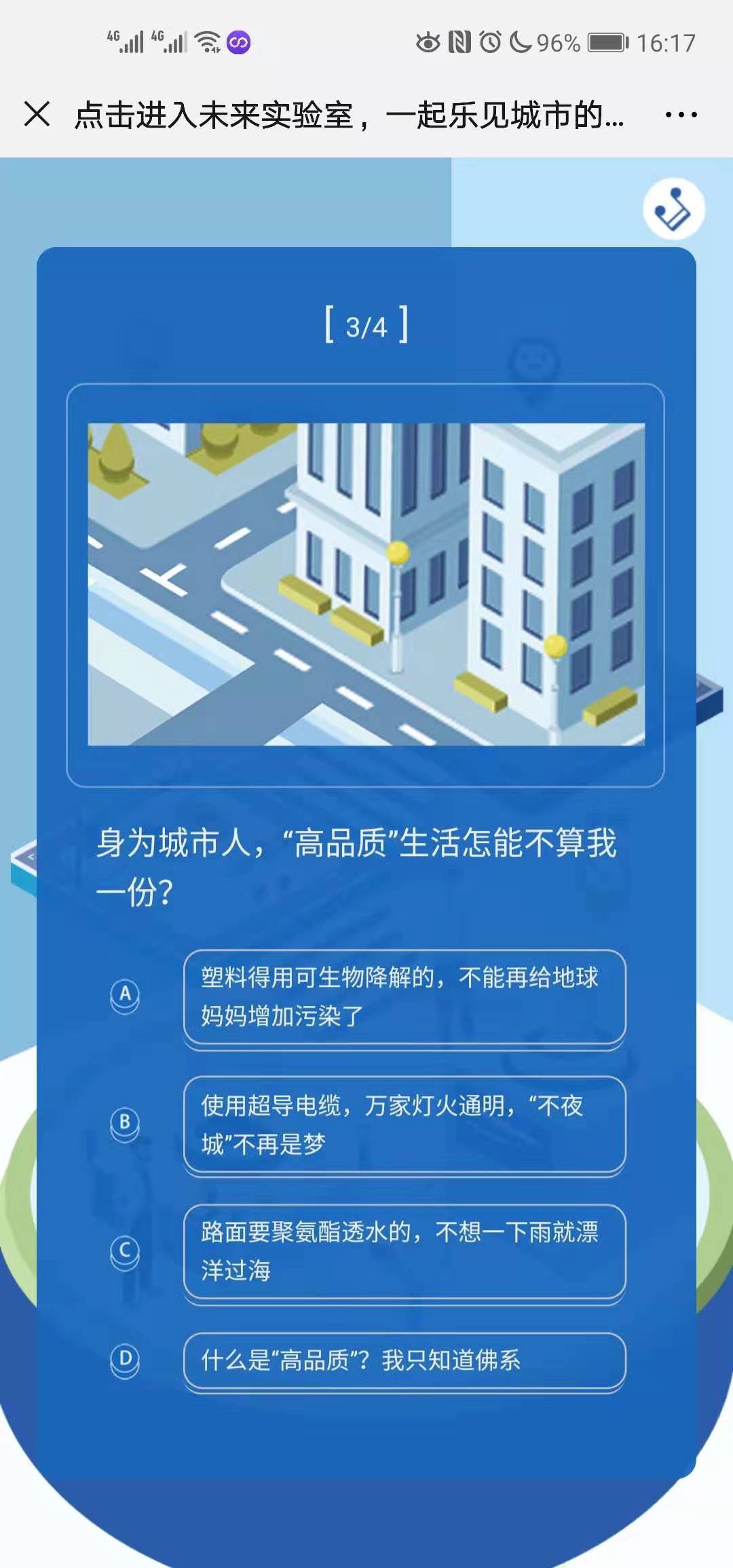733x1568 pixels.
Task: Select answer D mentioning 佛系
Action: click(x=405, y=1360)
